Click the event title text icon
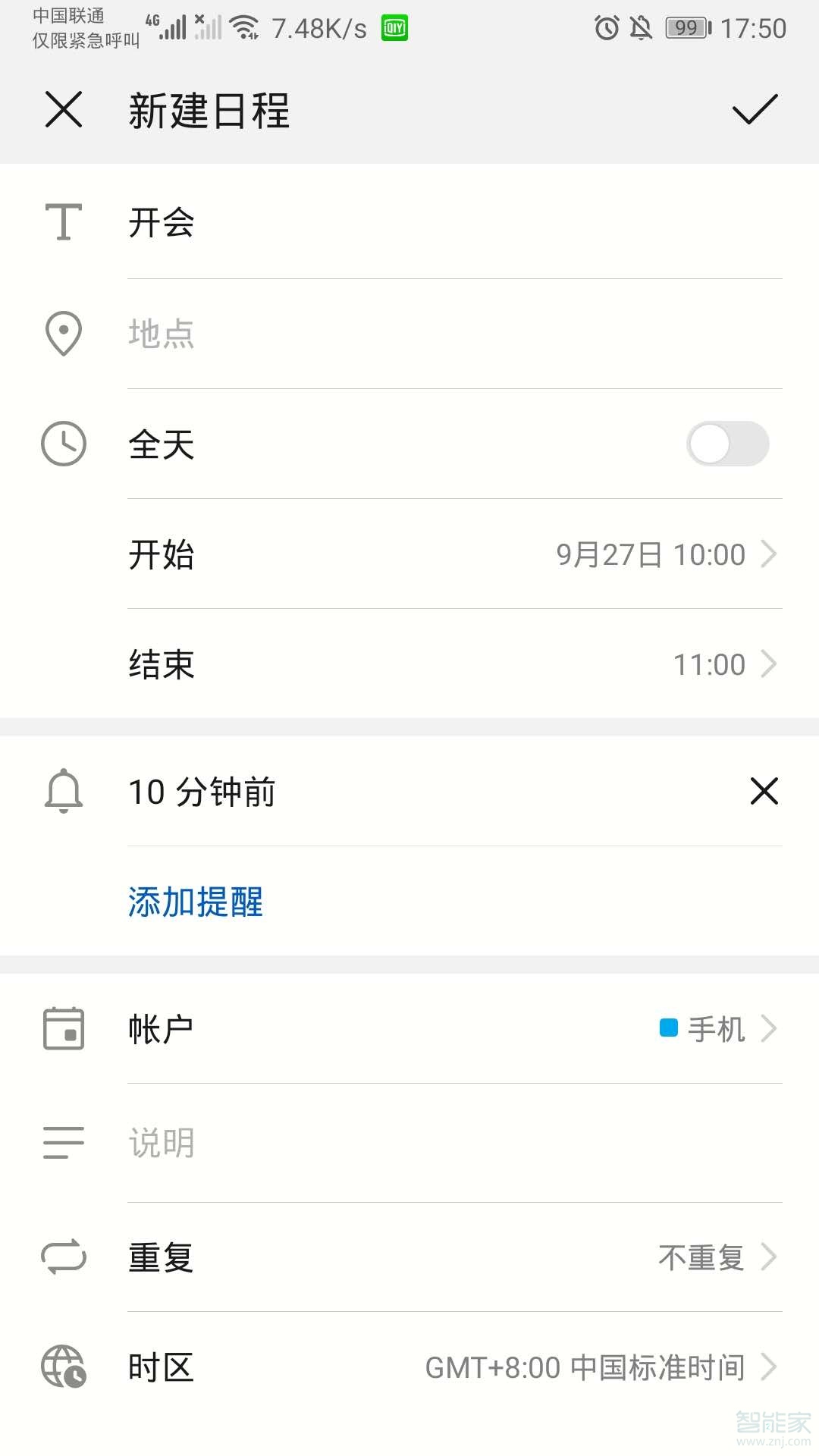Screen dimensions: 819x1456 coord(63,221)
